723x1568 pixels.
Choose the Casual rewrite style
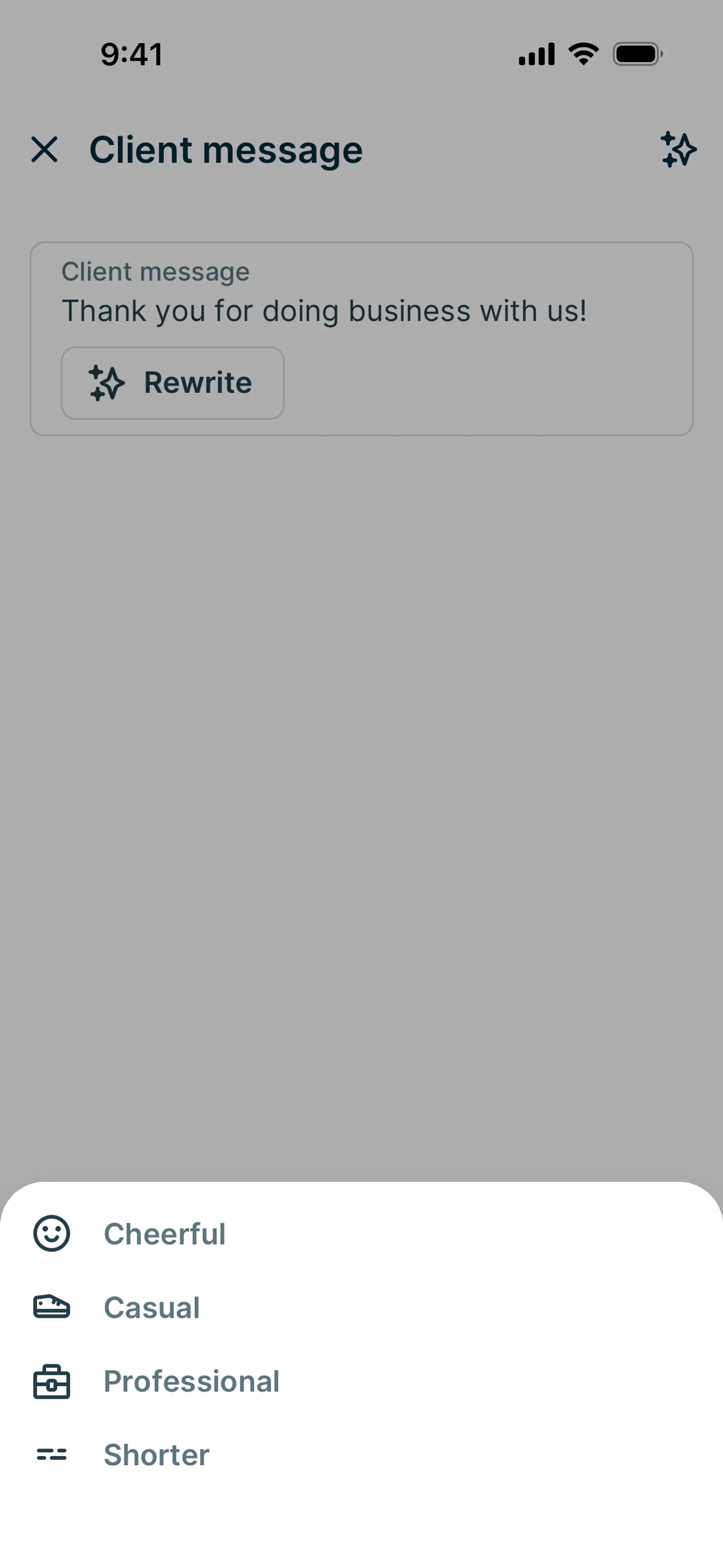[151, 1307]
